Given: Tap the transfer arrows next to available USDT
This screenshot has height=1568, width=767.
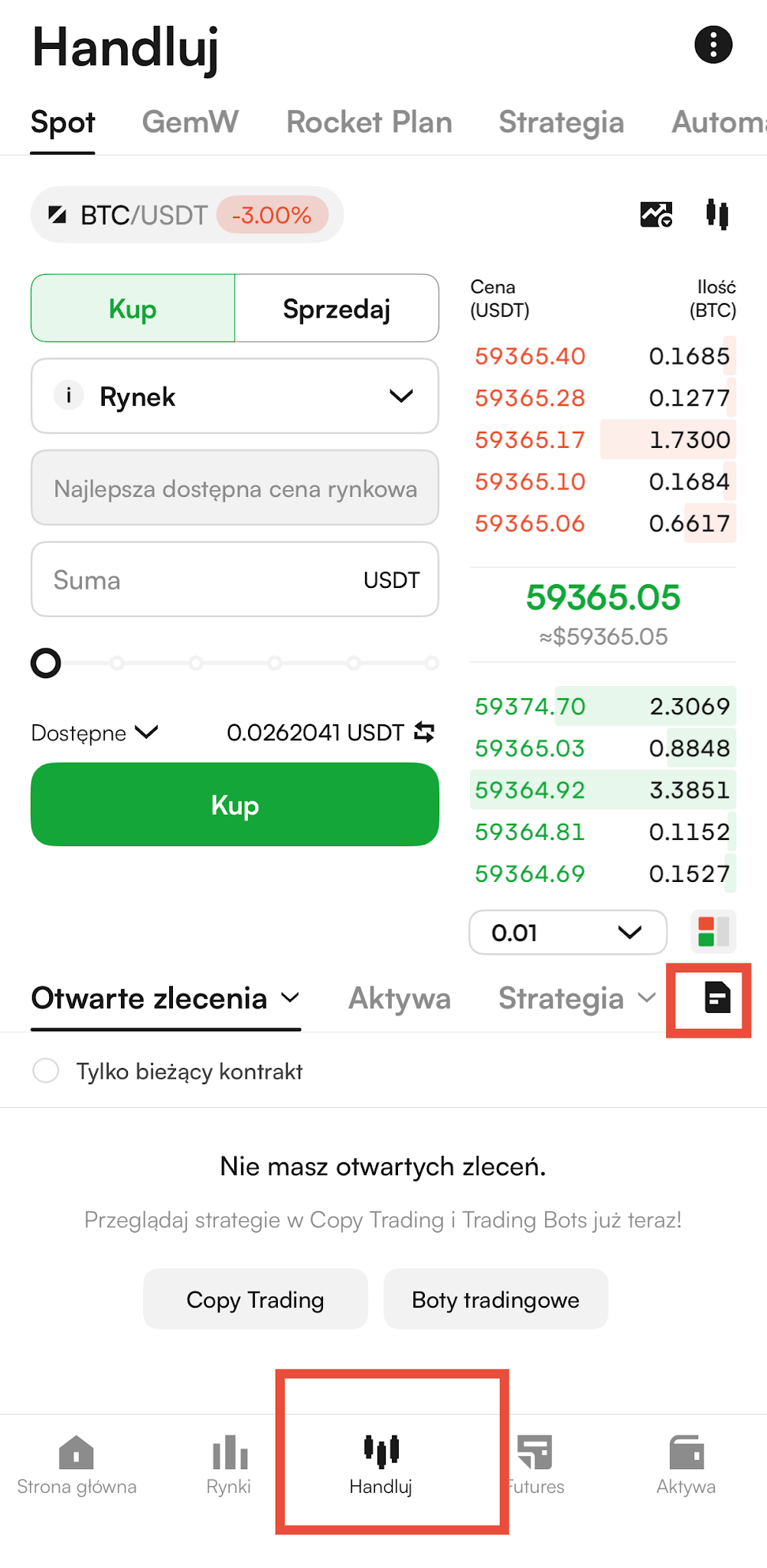Looking at the screenshot, I should pos(424,733).
